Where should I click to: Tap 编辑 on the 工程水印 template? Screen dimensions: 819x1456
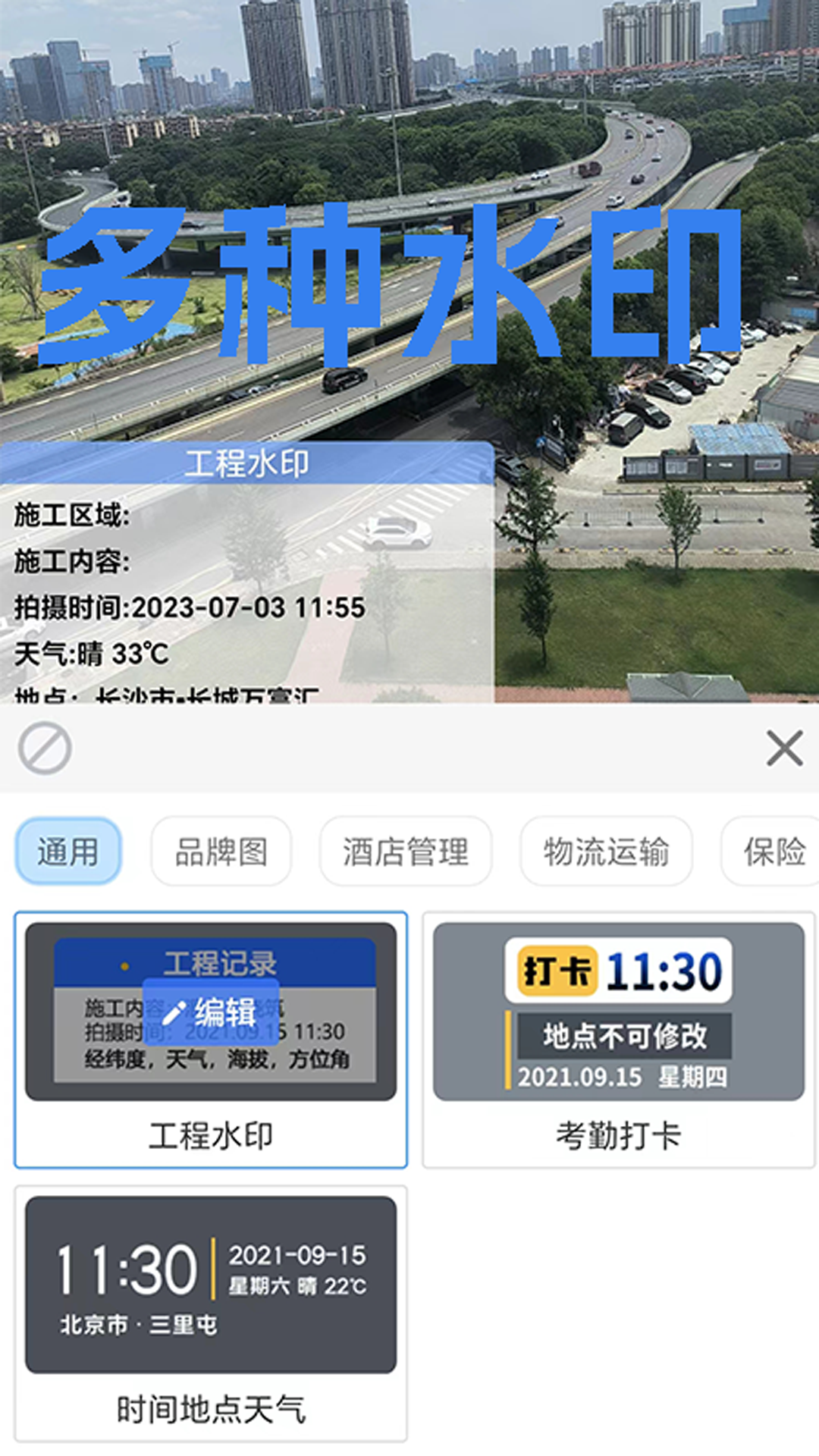pos(211,1012)
